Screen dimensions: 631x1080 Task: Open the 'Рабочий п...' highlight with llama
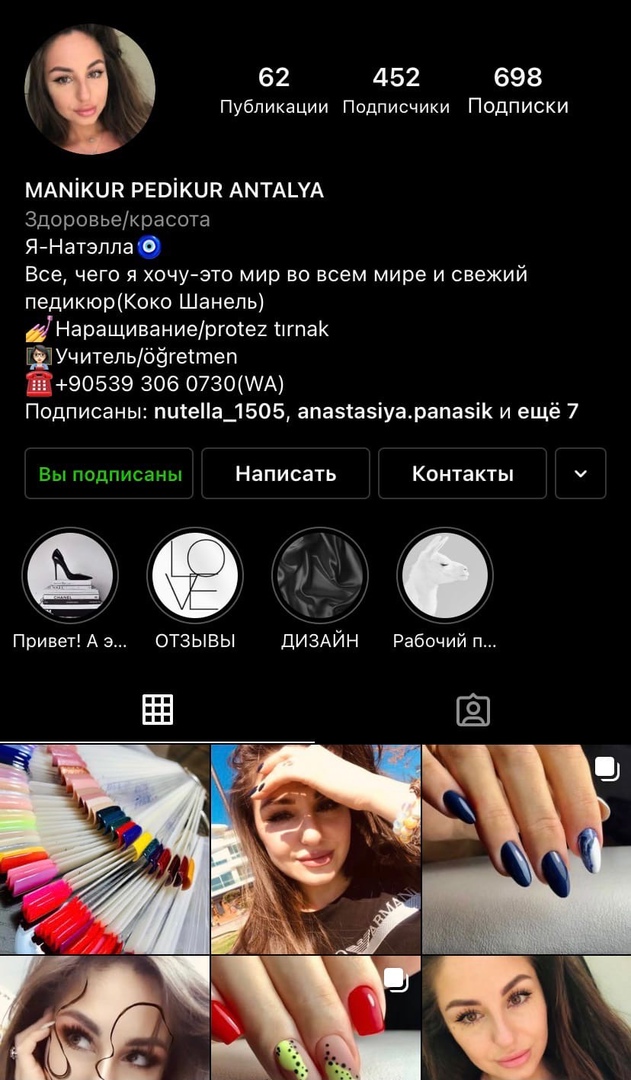445,576
